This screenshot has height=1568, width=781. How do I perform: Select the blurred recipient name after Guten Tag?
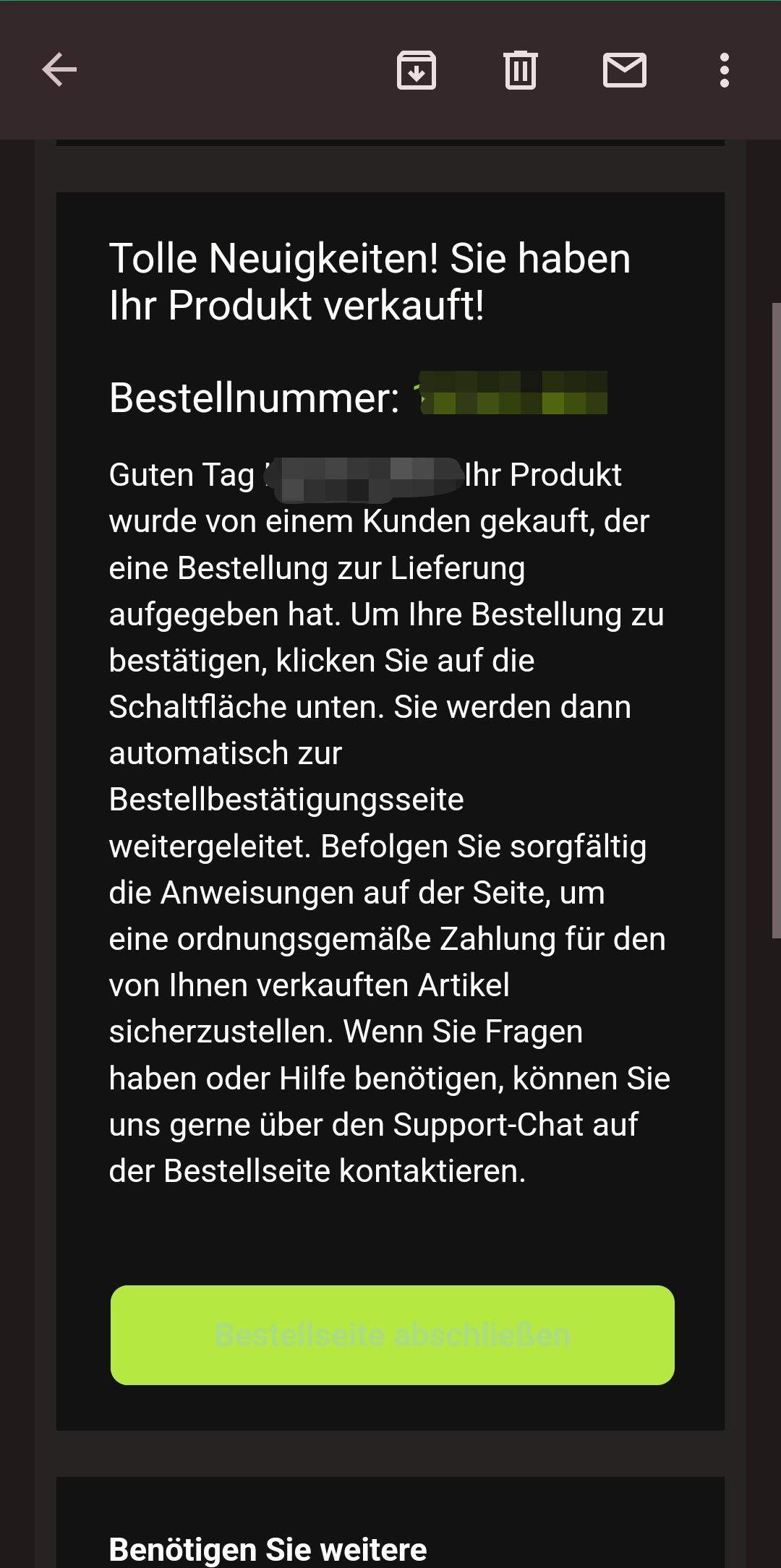coord(369,476)
